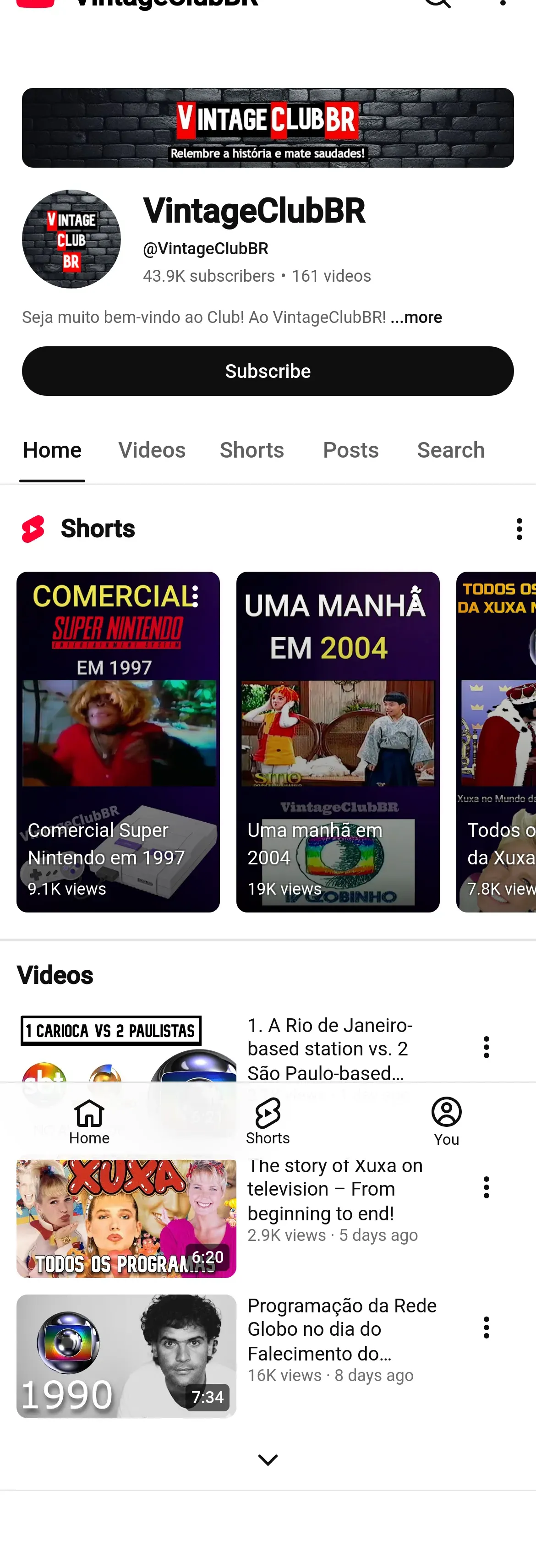This screenshot has height=1568, width=536.
Task: Open options for Programação da Rede Globo video
Action: [x=486, y=1328]
